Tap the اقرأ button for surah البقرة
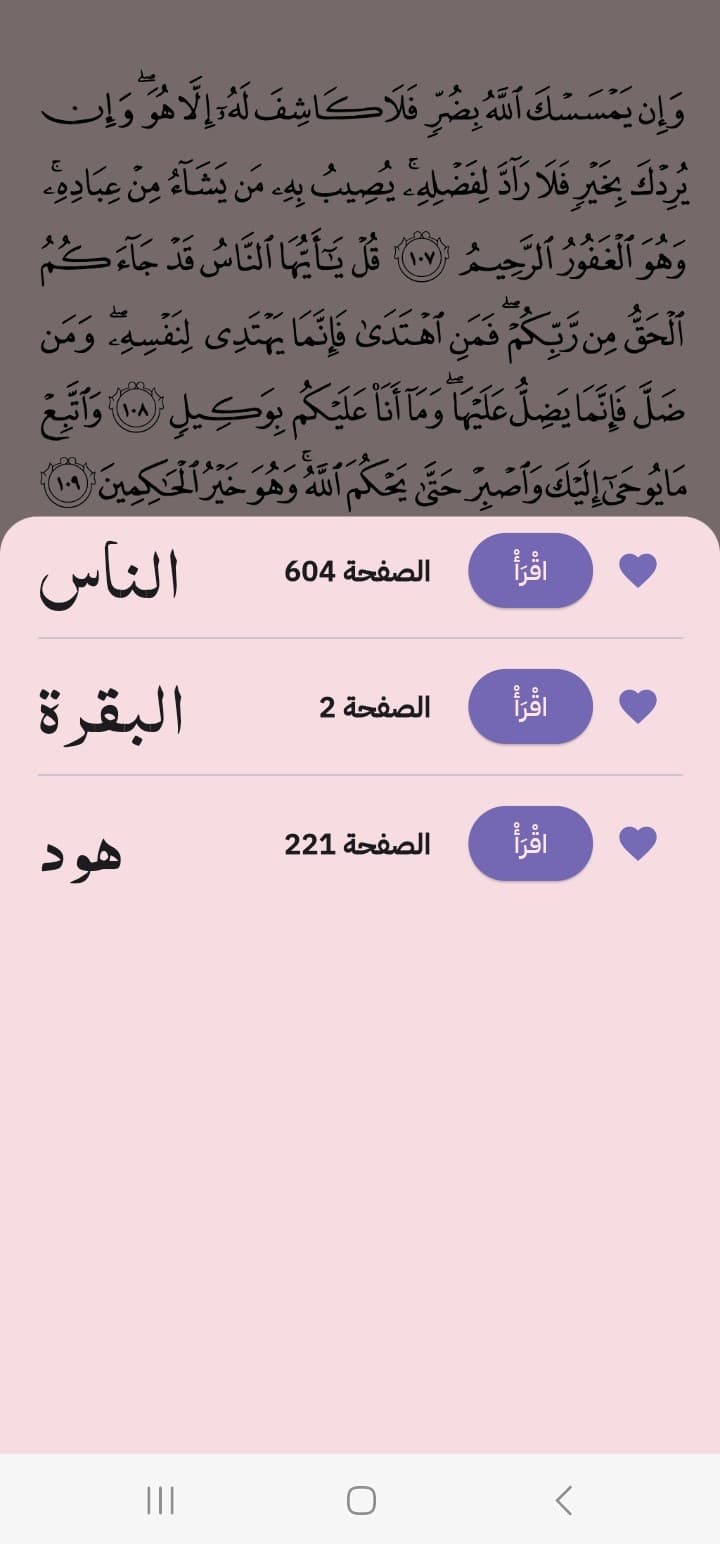720x1544 pixels. pos(530,707)
